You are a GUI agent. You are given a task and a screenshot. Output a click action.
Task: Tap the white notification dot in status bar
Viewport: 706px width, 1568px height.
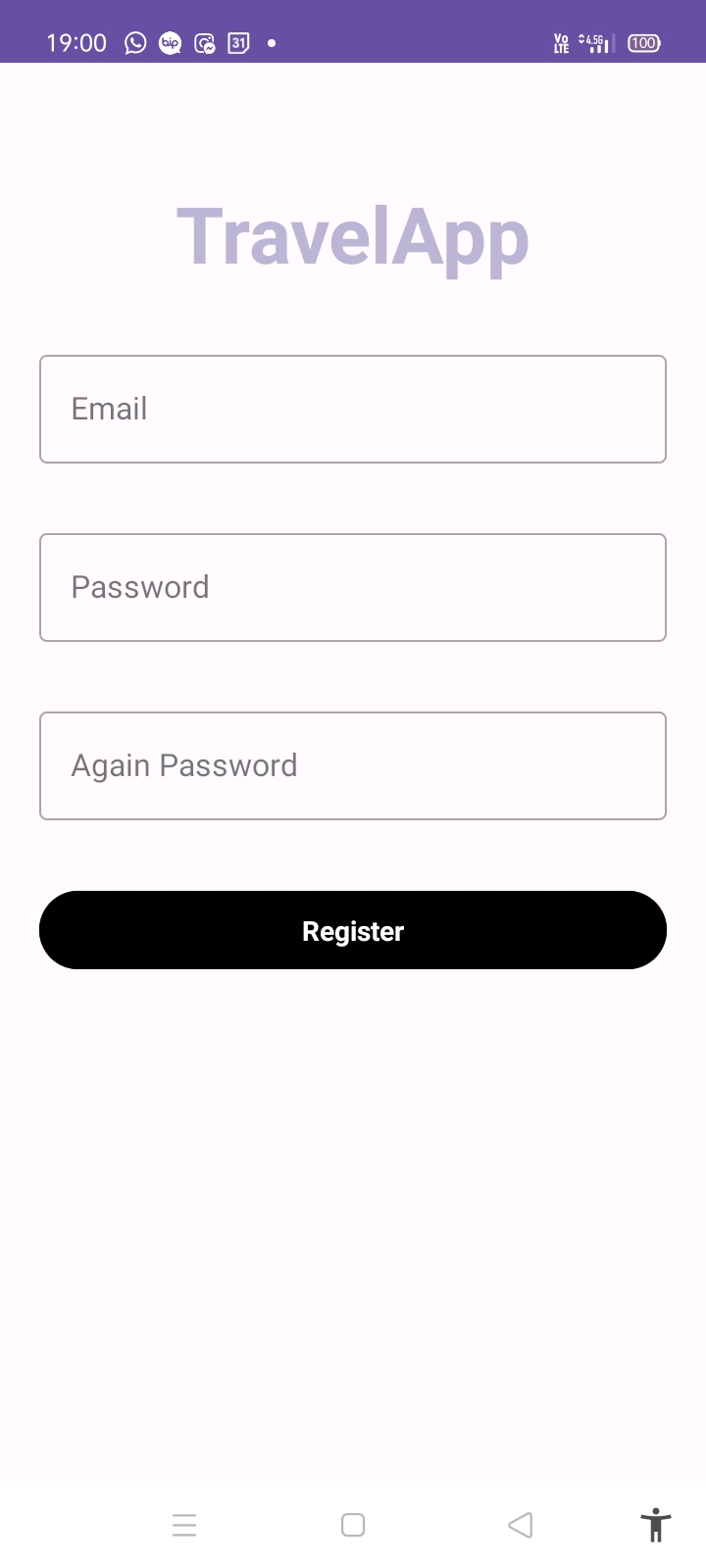point(272,42)
